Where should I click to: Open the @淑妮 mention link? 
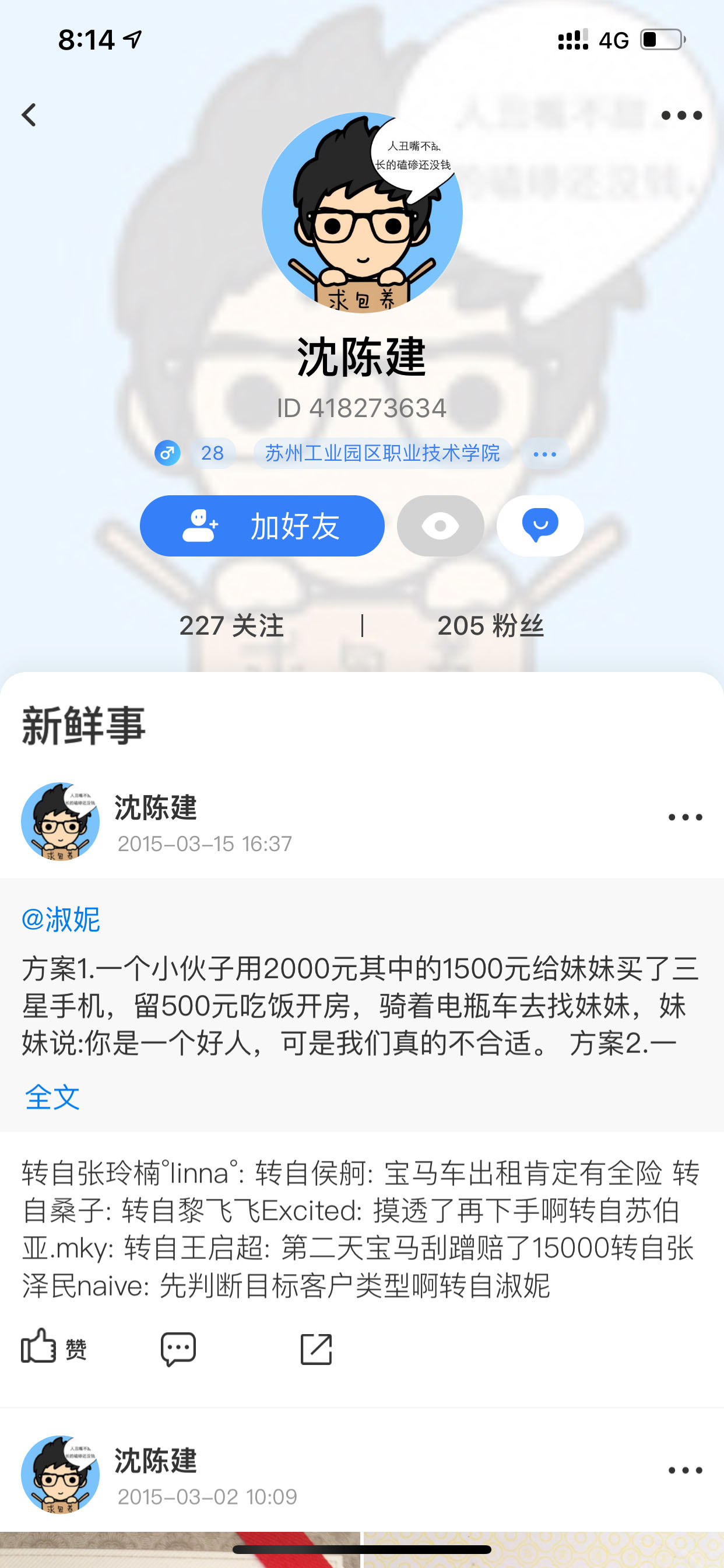coord(61,919)
